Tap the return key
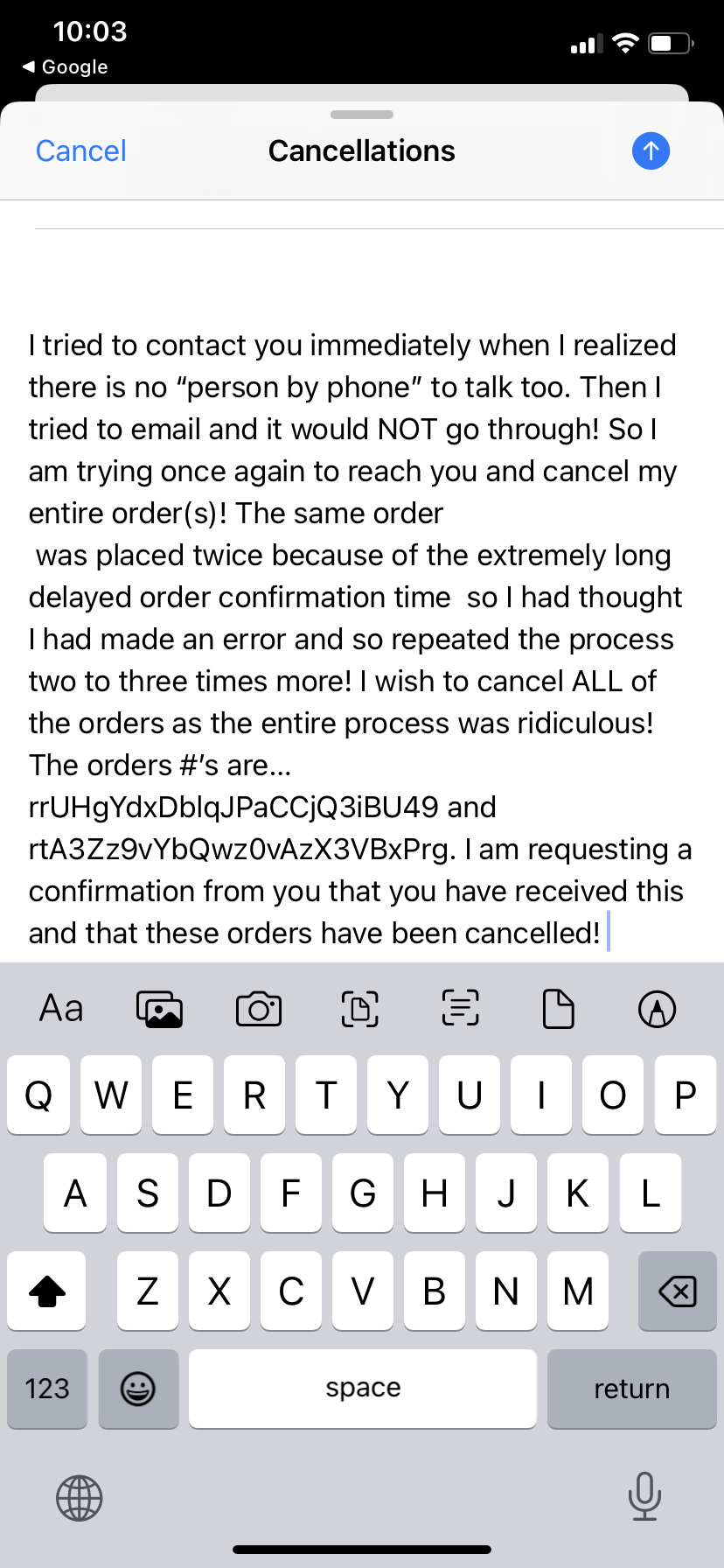The width and height of the screenshot is (724, 1568). click(631, 1389)
